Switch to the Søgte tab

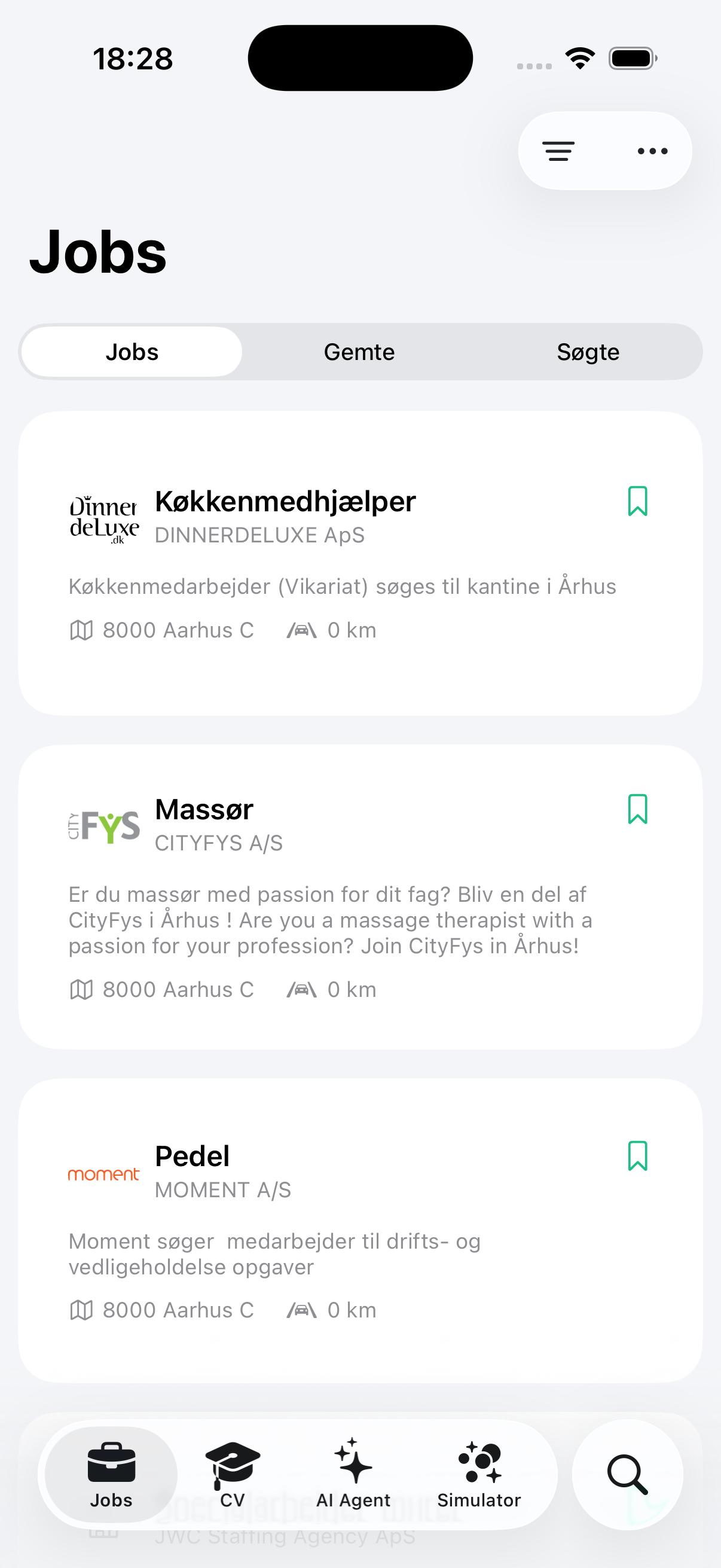coord(588,352)
